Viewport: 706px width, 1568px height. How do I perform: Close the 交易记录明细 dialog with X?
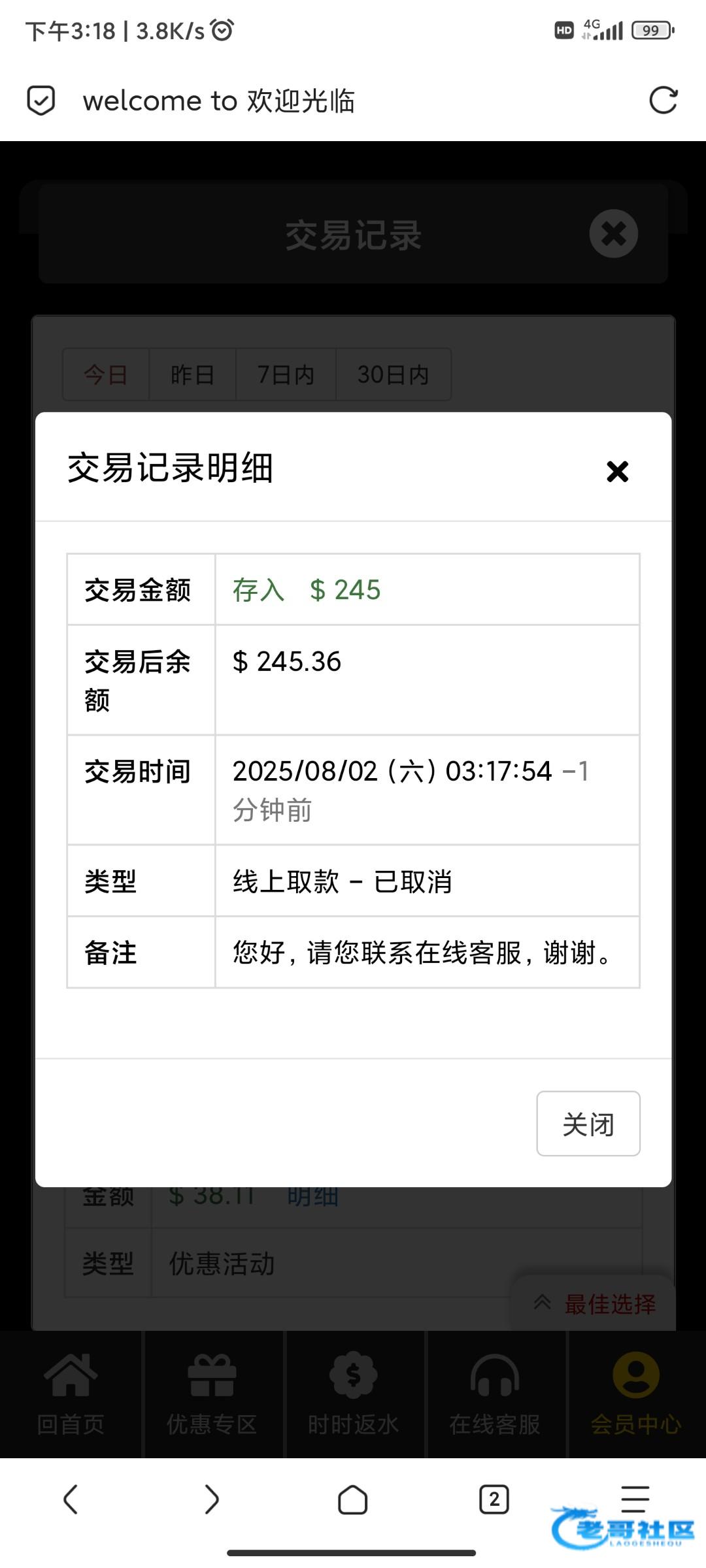pyautogui.click(x=617, y=471)
